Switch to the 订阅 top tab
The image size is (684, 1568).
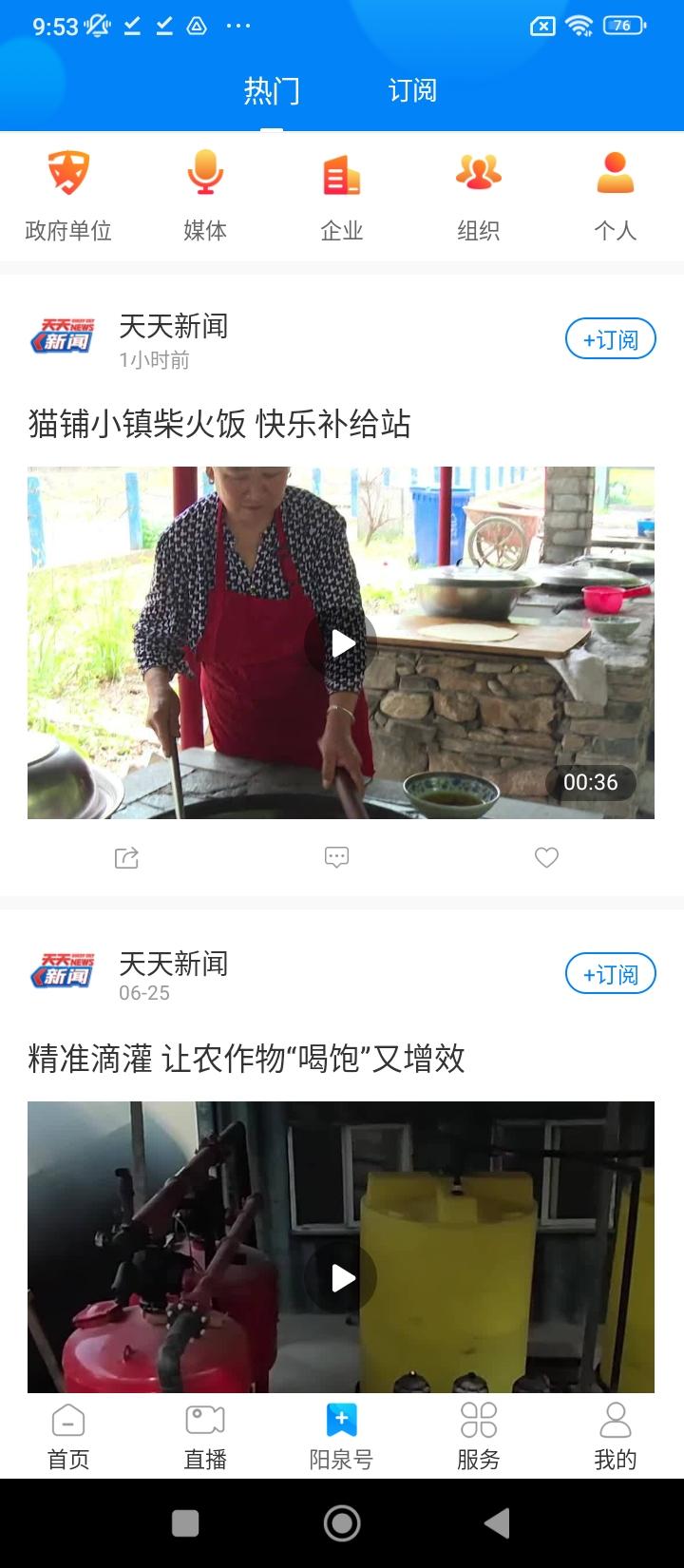pyautogui.click(x=412, y=91)
